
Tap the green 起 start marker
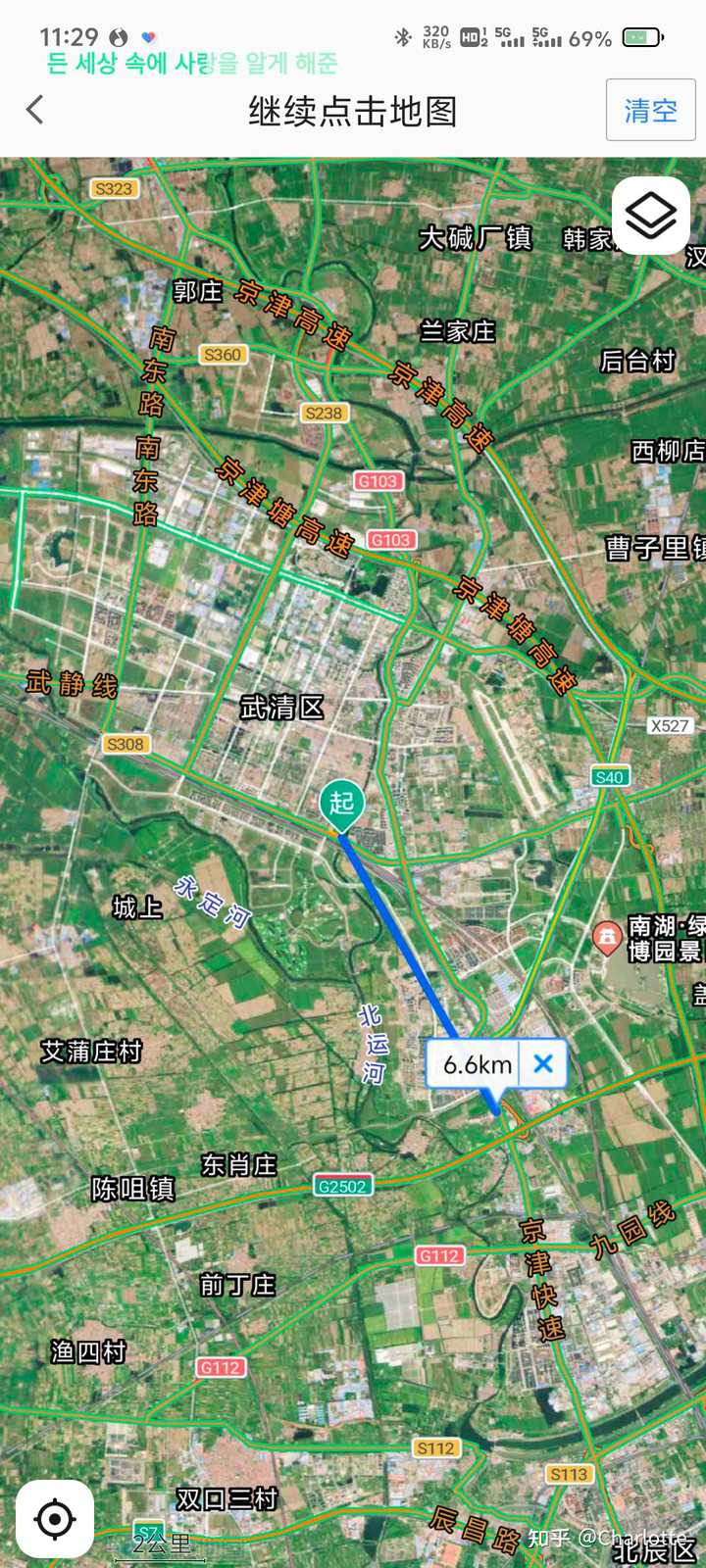tap(341, 804)
